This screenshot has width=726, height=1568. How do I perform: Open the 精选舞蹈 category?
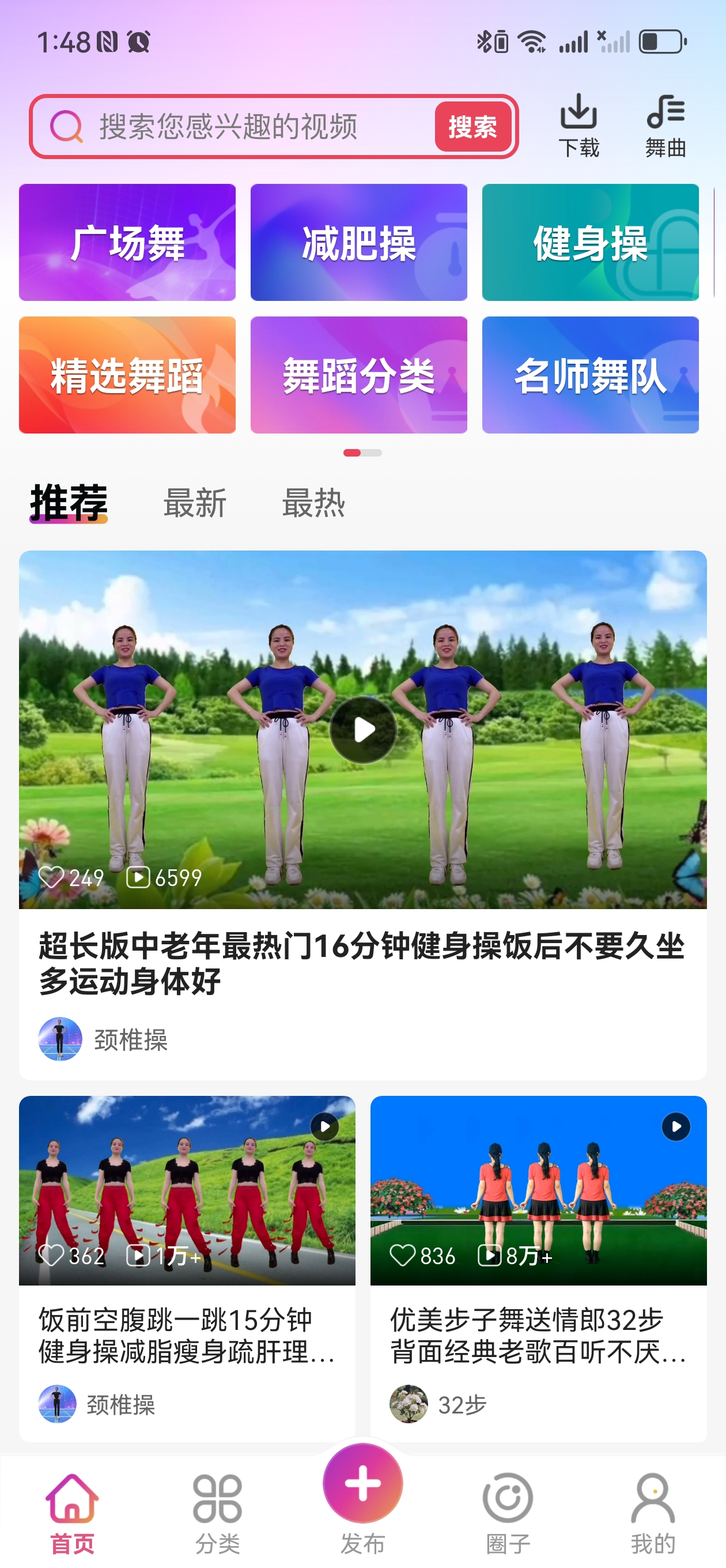pyautogui.click(x=127, y=375)
